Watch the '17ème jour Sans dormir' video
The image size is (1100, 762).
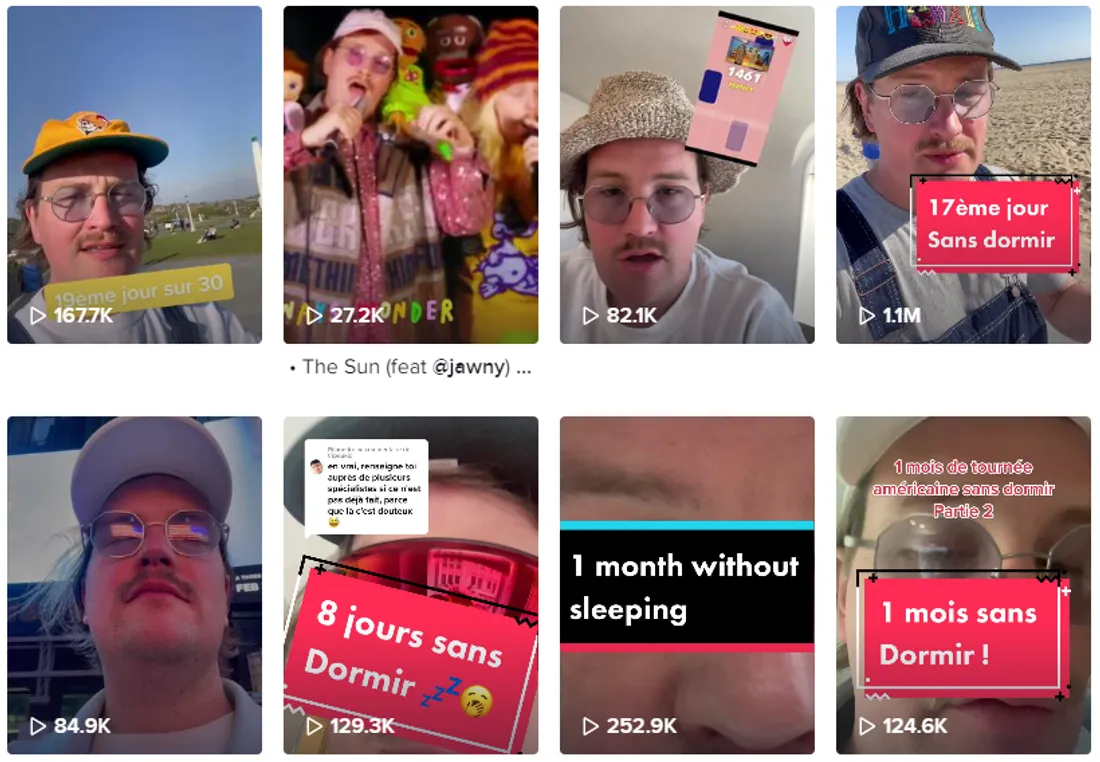click(963, 175)
